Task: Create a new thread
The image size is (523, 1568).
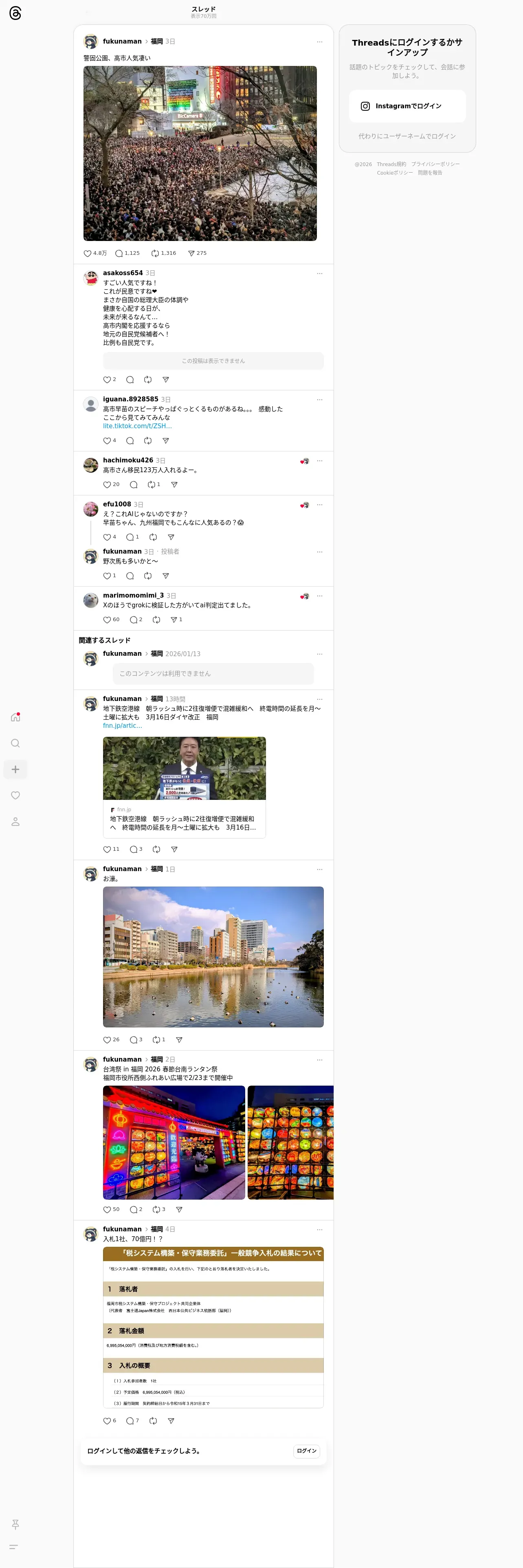Action: [x=16, y=769]
